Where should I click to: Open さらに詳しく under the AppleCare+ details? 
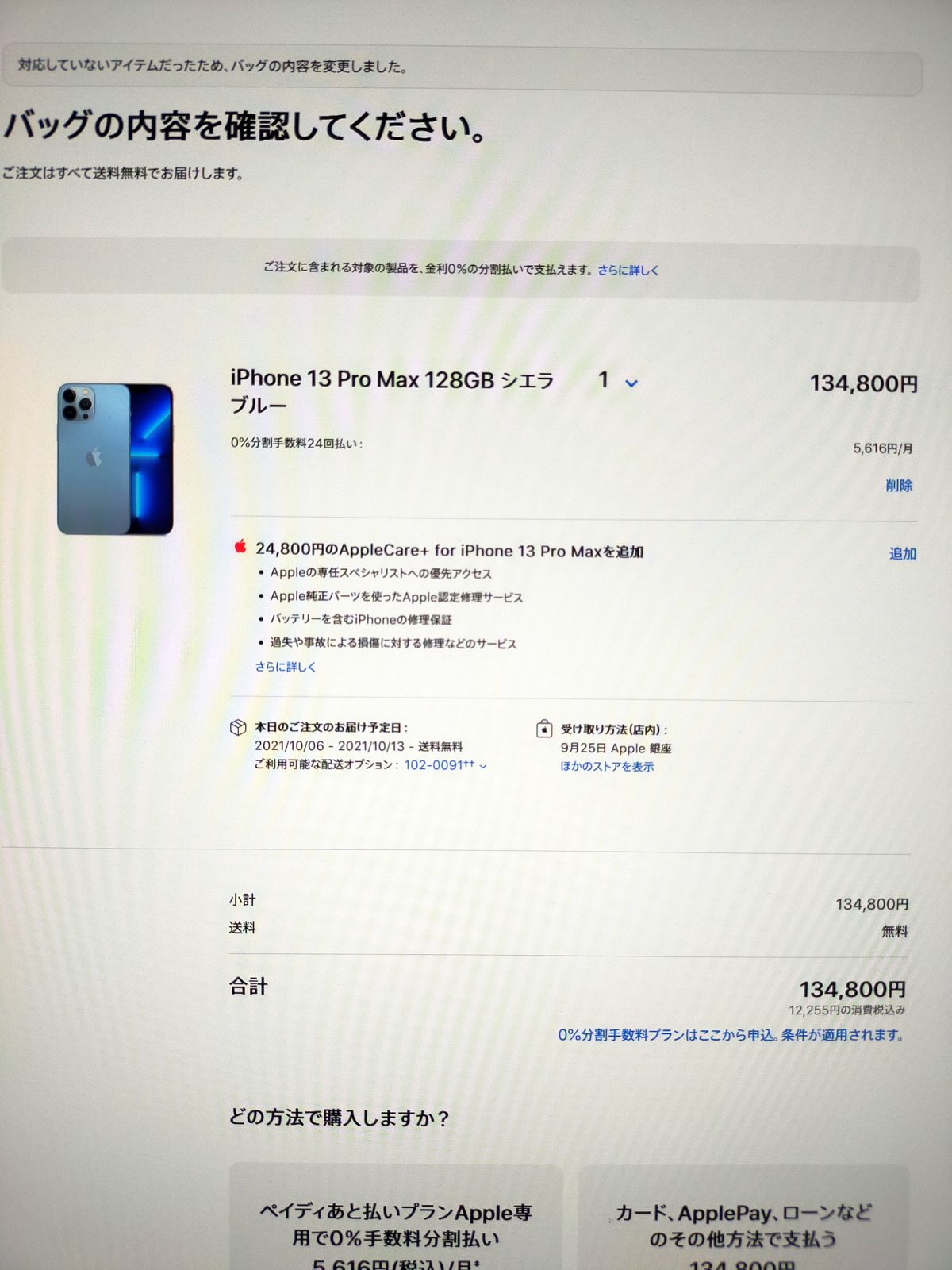point(285,667)
